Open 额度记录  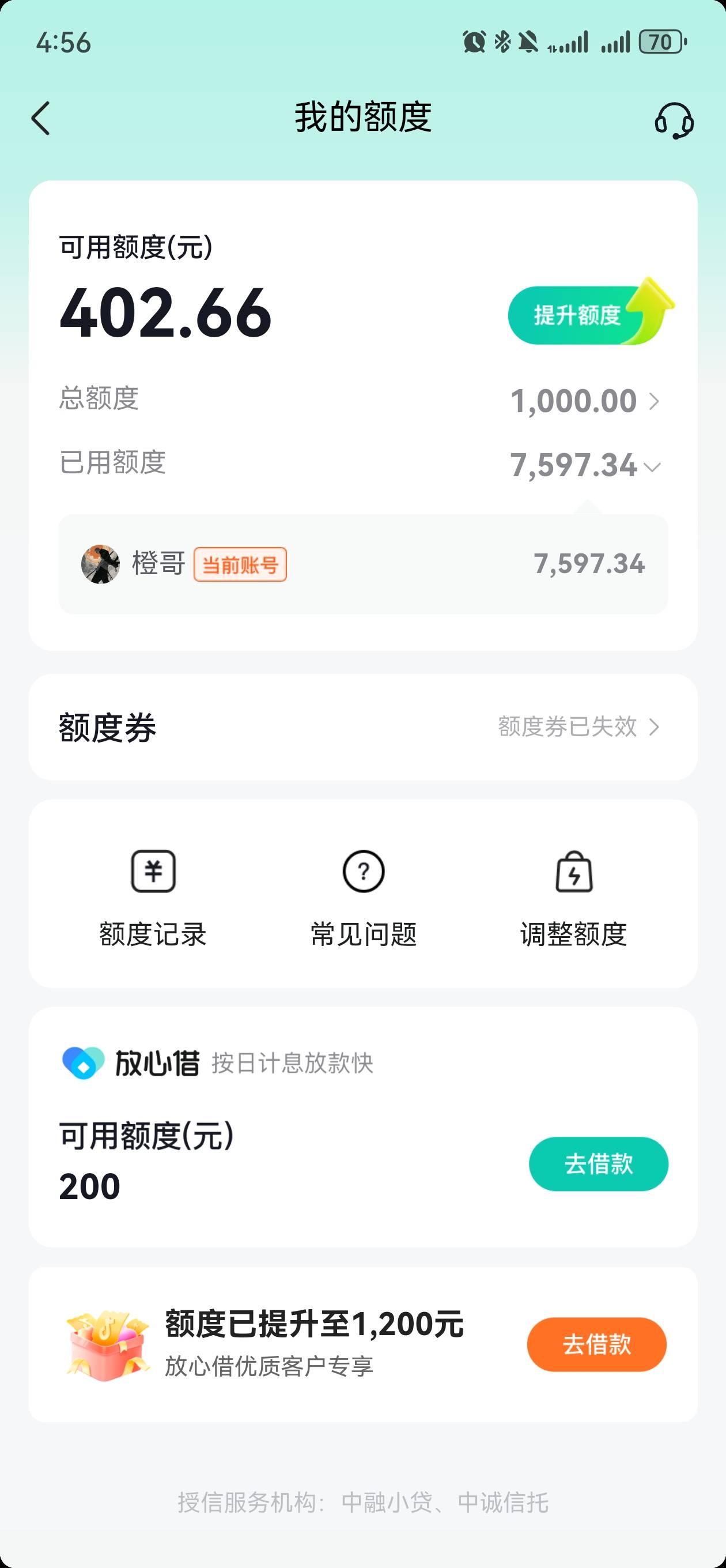(153, 897)
